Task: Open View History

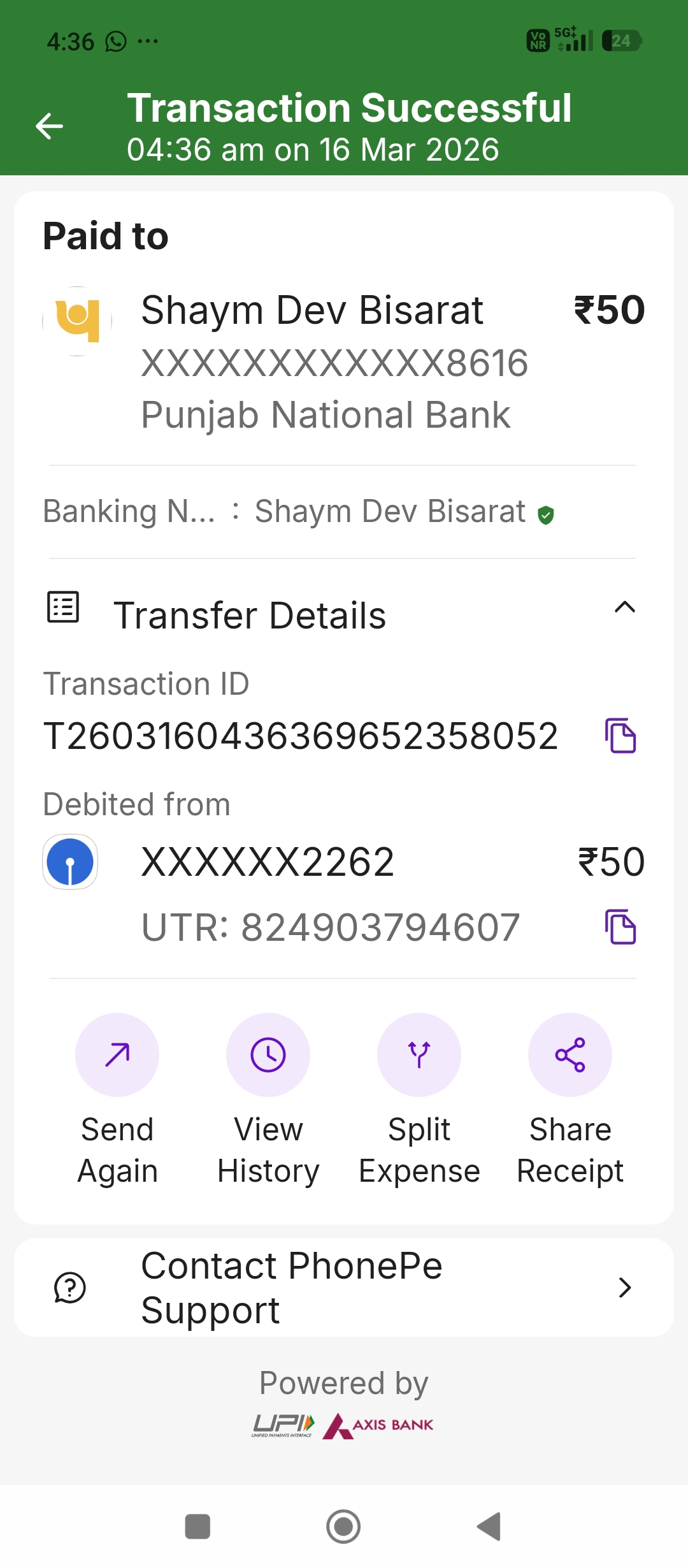Action: point(268,1055)
